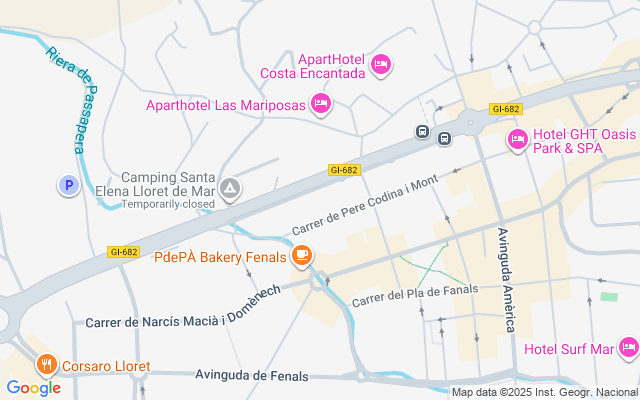The height and width of the screenshot is (400, 640).
Task: Open the ApartHotel Costa Encantada marker
Action: point(380,66)
